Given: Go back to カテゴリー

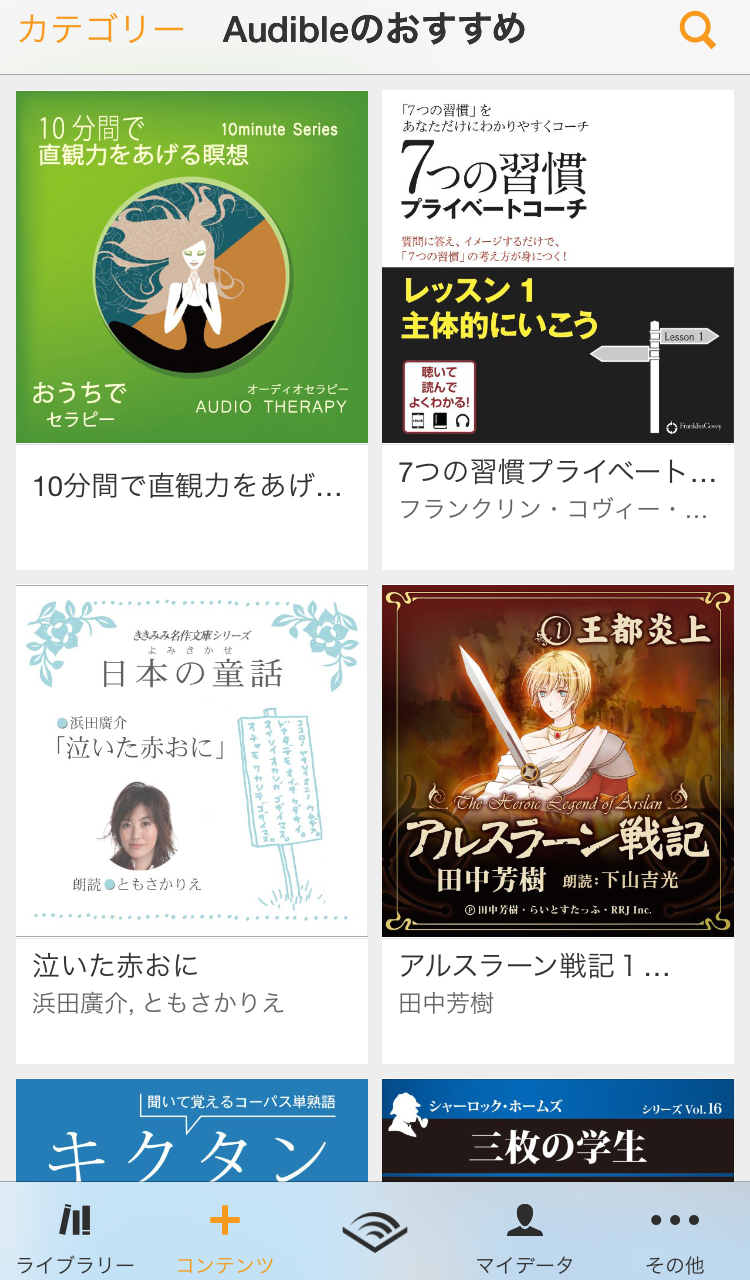Looking at the screenshot, I should tap(101, 30).
